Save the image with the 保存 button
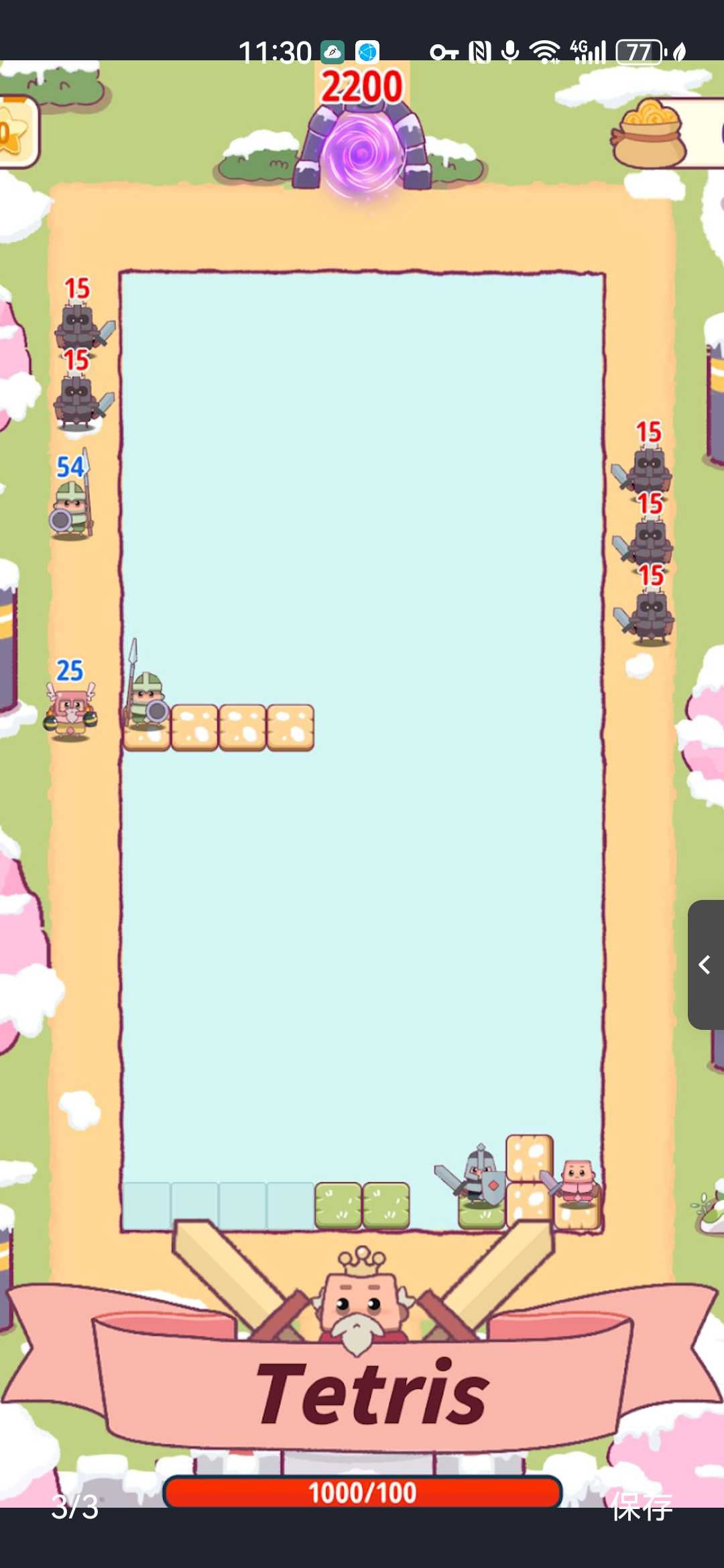 (x=642, y=1507)
